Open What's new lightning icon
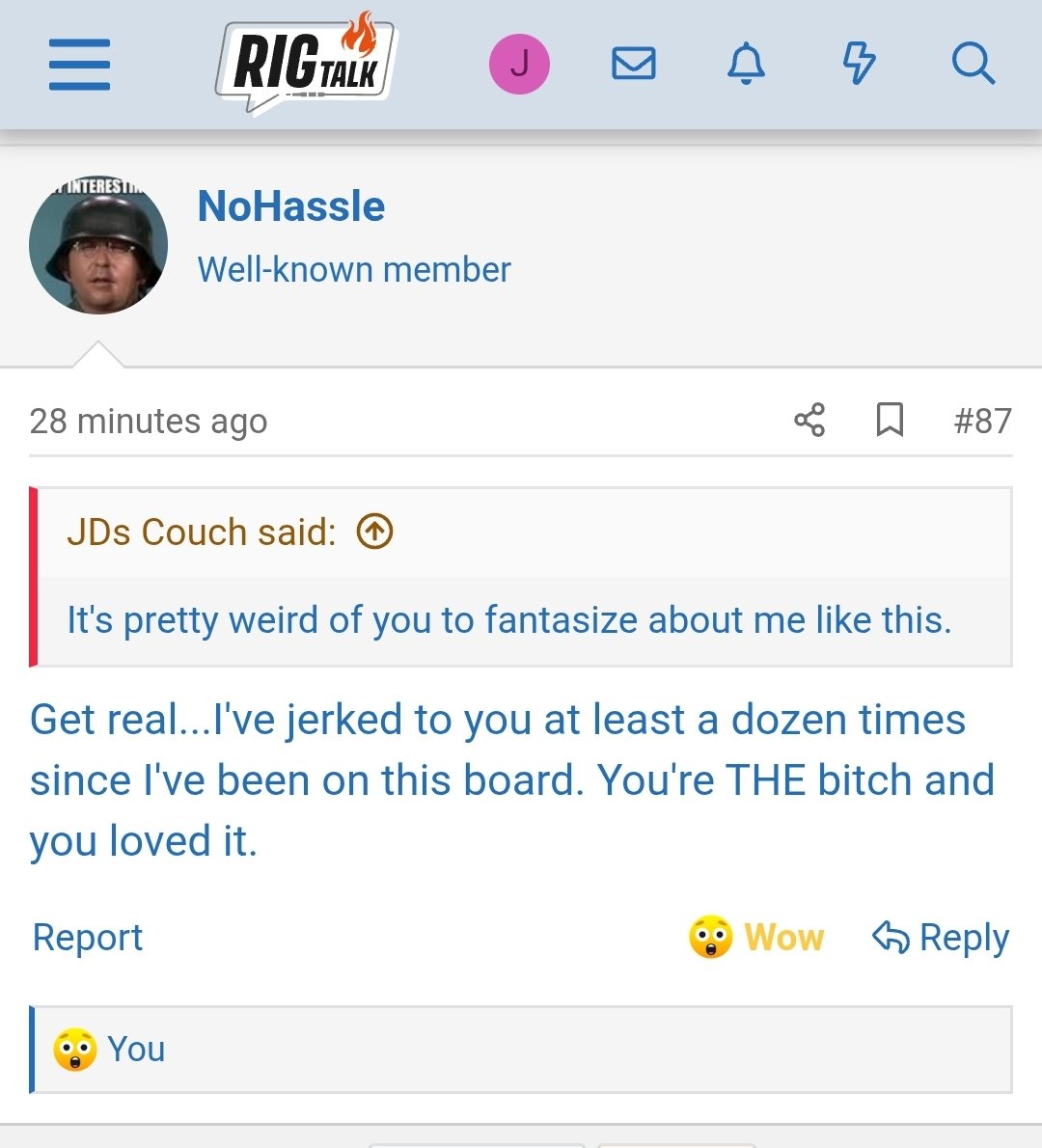 [859, 65]
